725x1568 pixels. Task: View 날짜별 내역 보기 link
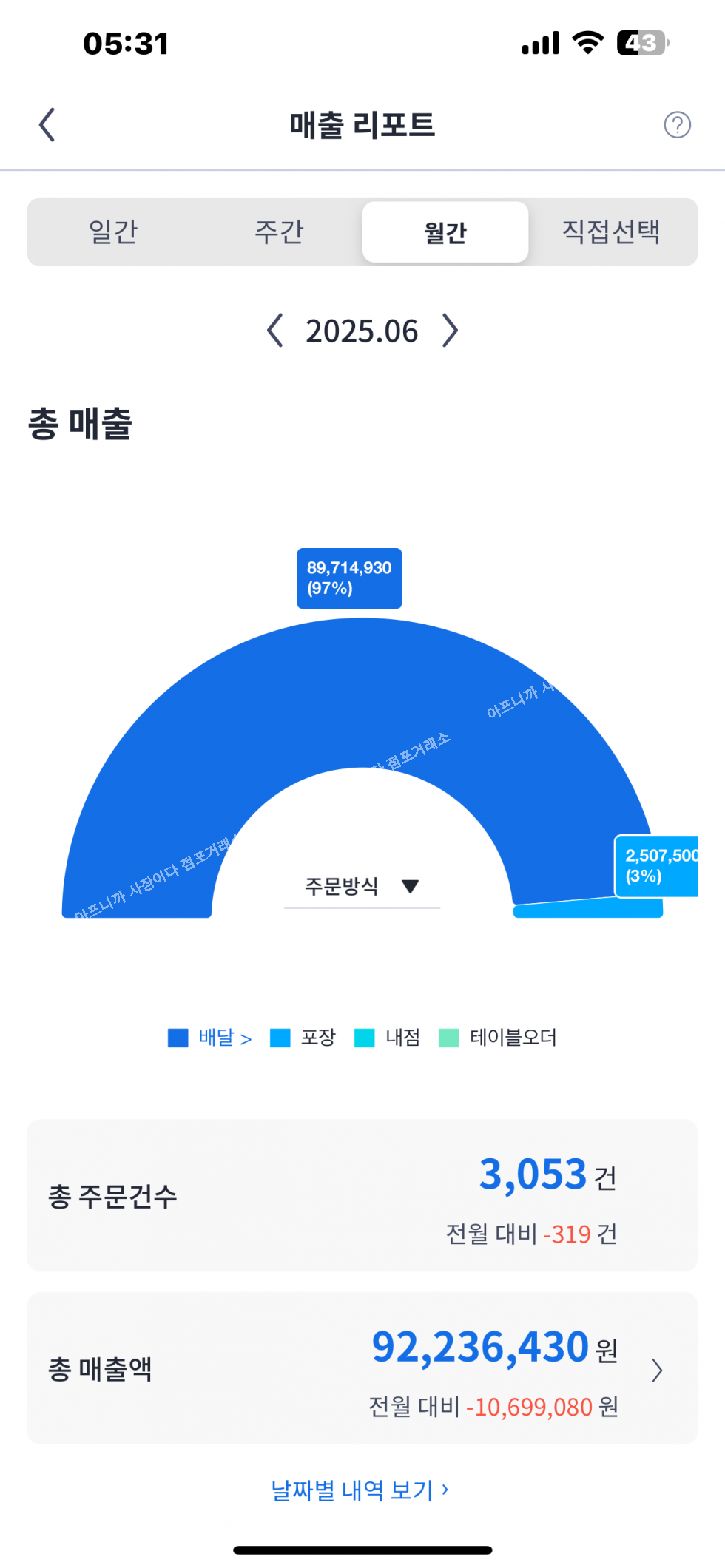(360, 1490)
